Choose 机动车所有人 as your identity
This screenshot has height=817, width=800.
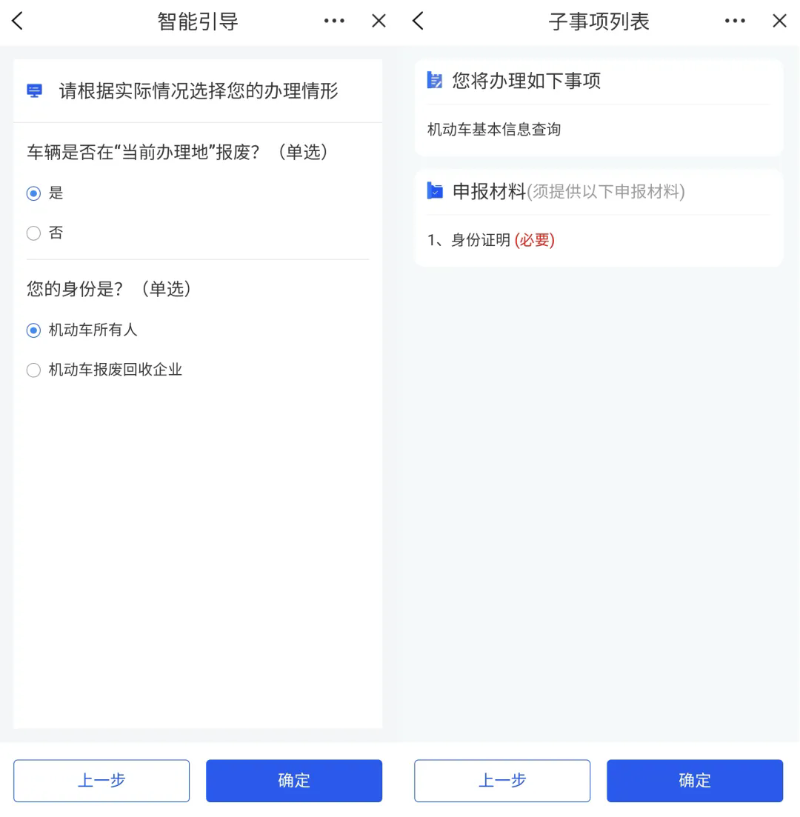coord(34,330)
